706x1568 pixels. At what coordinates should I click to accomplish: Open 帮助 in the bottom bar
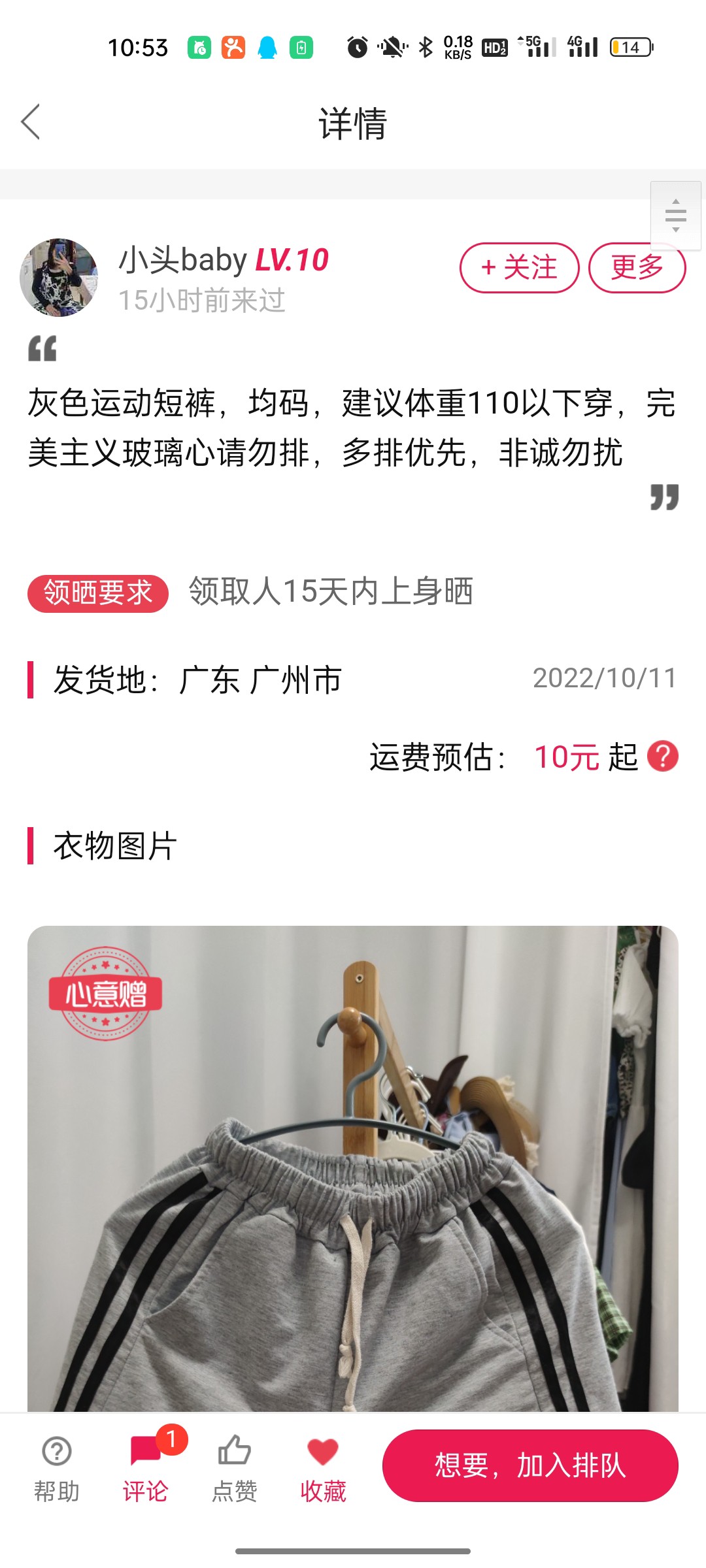point(57,1467)
